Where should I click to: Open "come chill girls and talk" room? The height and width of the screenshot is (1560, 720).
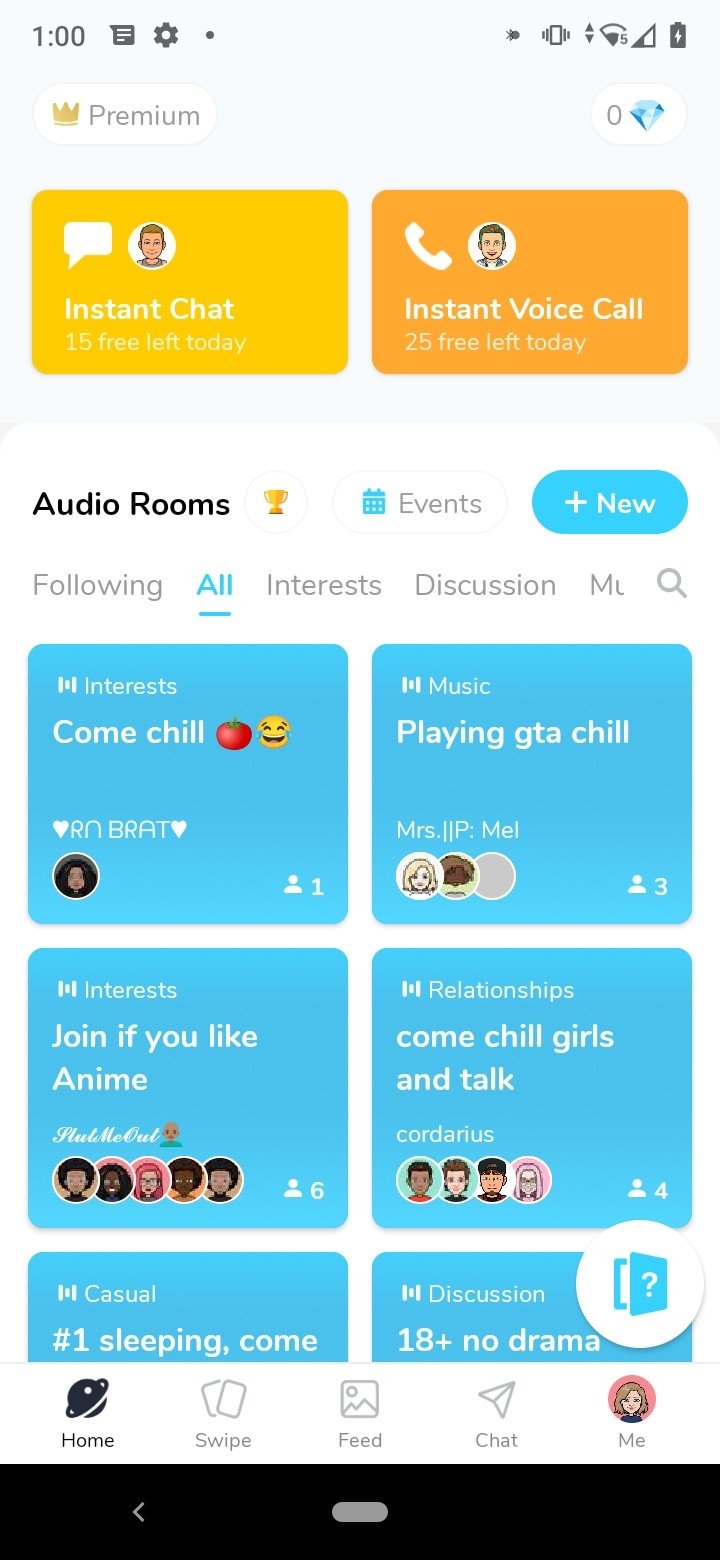[532, 1087]
